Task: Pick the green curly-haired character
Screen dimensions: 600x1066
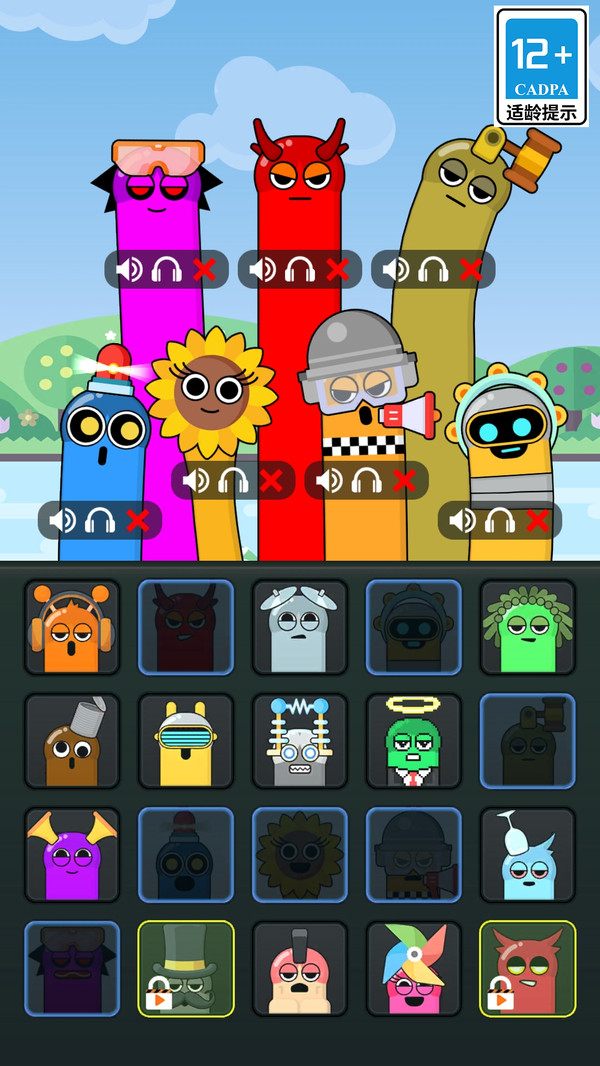Action: tap(528, 627)
